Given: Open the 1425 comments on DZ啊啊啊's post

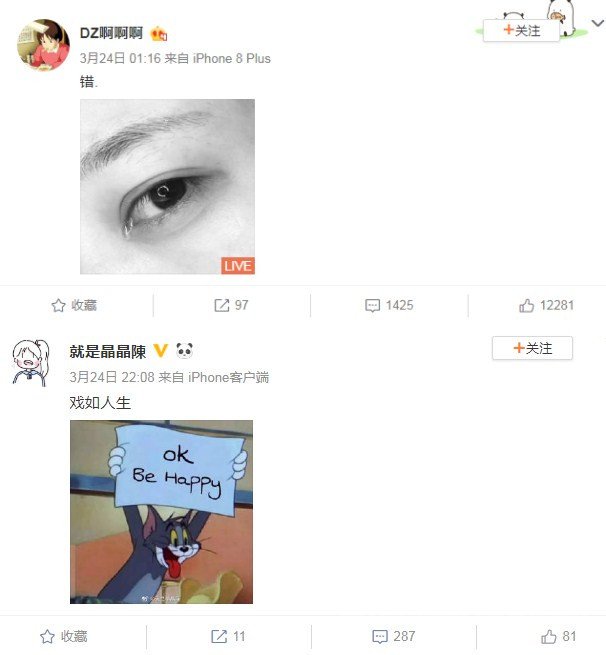Looking at the screenshot, I should pyautogui.click(x=389, y=305).
